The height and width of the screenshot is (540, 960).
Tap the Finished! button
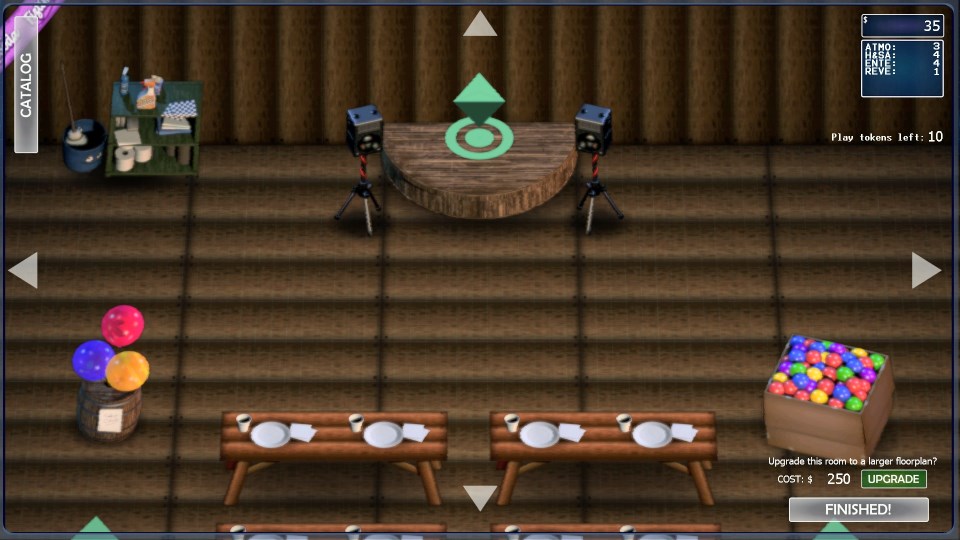pyautogui.click(x=858, y=510)
